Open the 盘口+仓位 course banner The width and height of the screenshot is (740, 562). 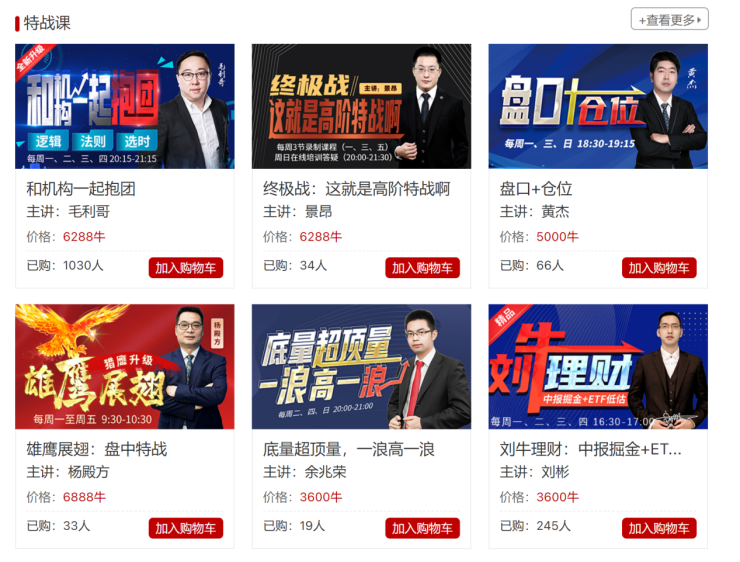(598, 106)
